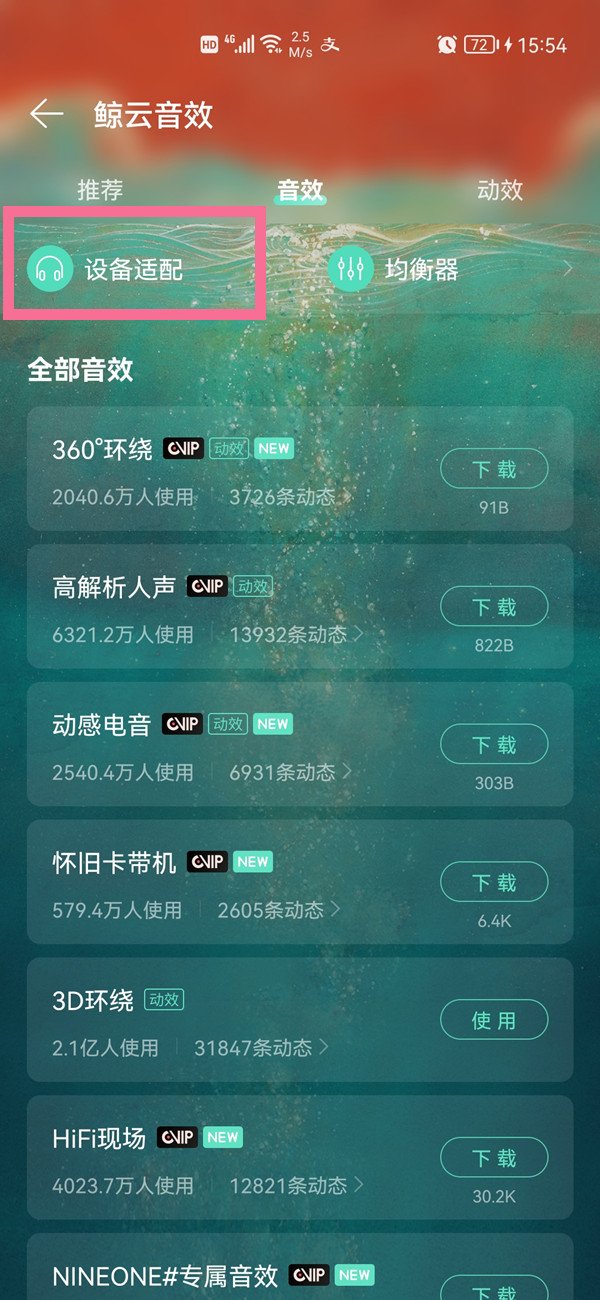This screenshot has width=600, height=1300.
Task: Select the 音效 tab
Action: click(300, 190)
